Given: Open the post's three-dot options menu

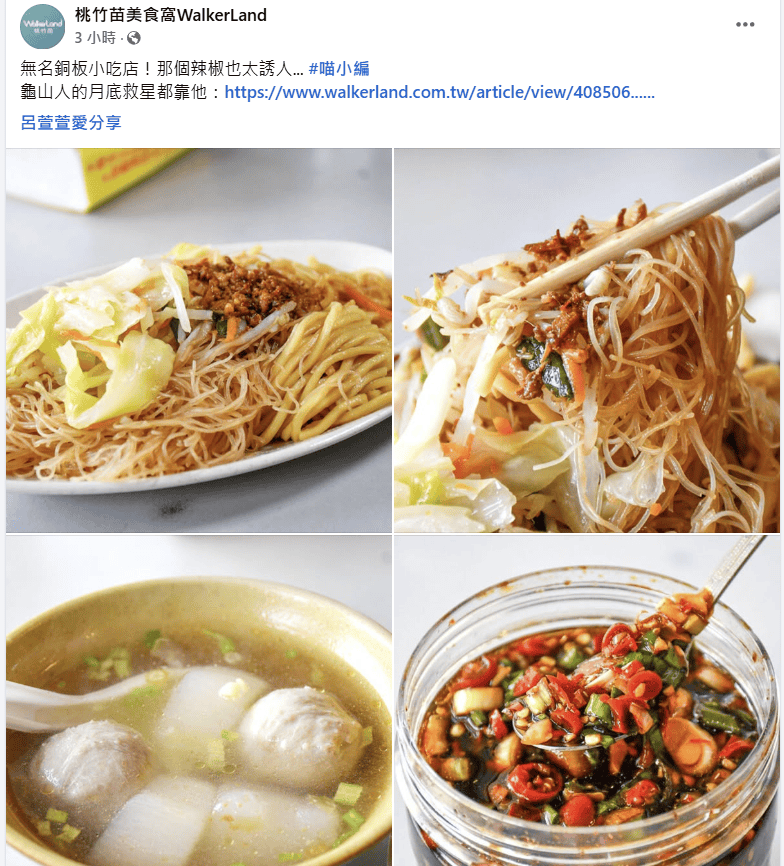Looking at the screenshot, I should pyautogui.click(x=745, y=24).
